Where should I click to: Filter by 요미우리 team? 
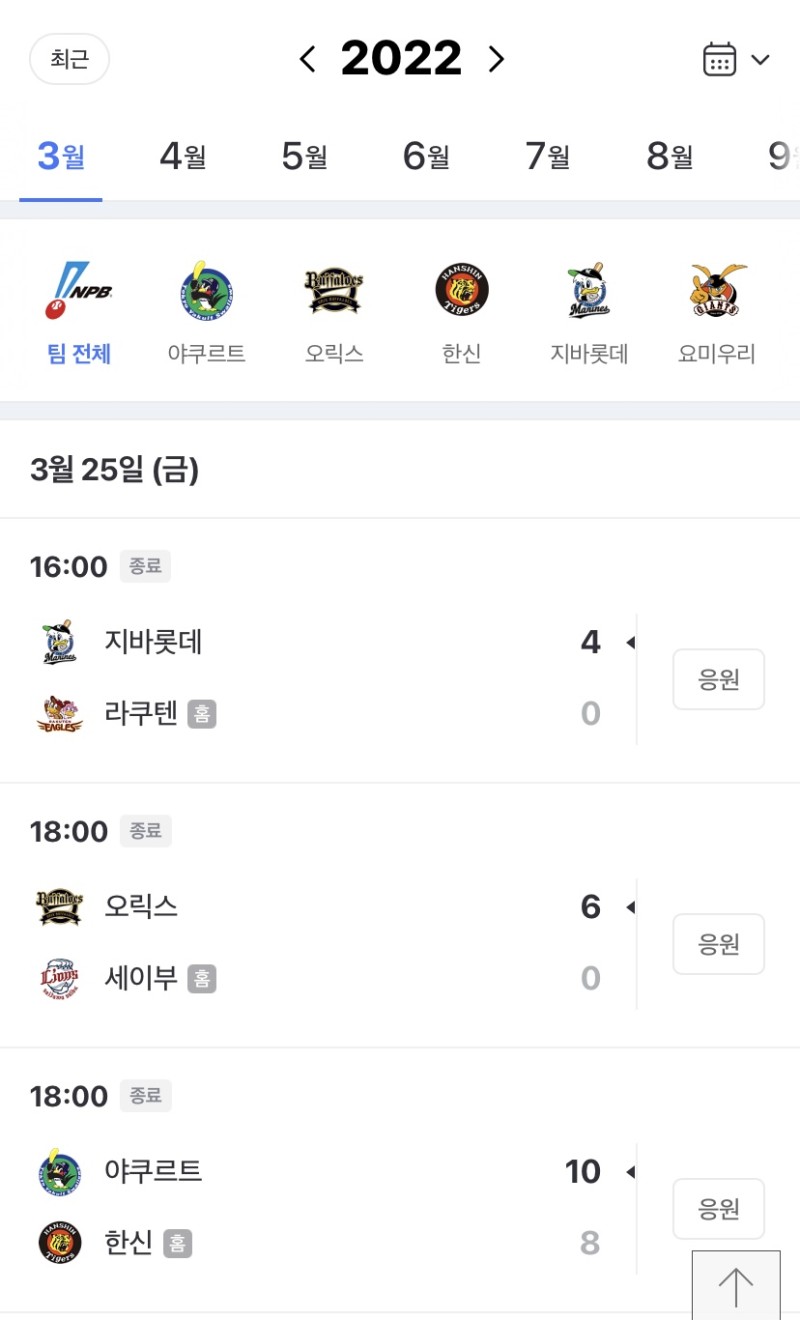click(716, 312)
